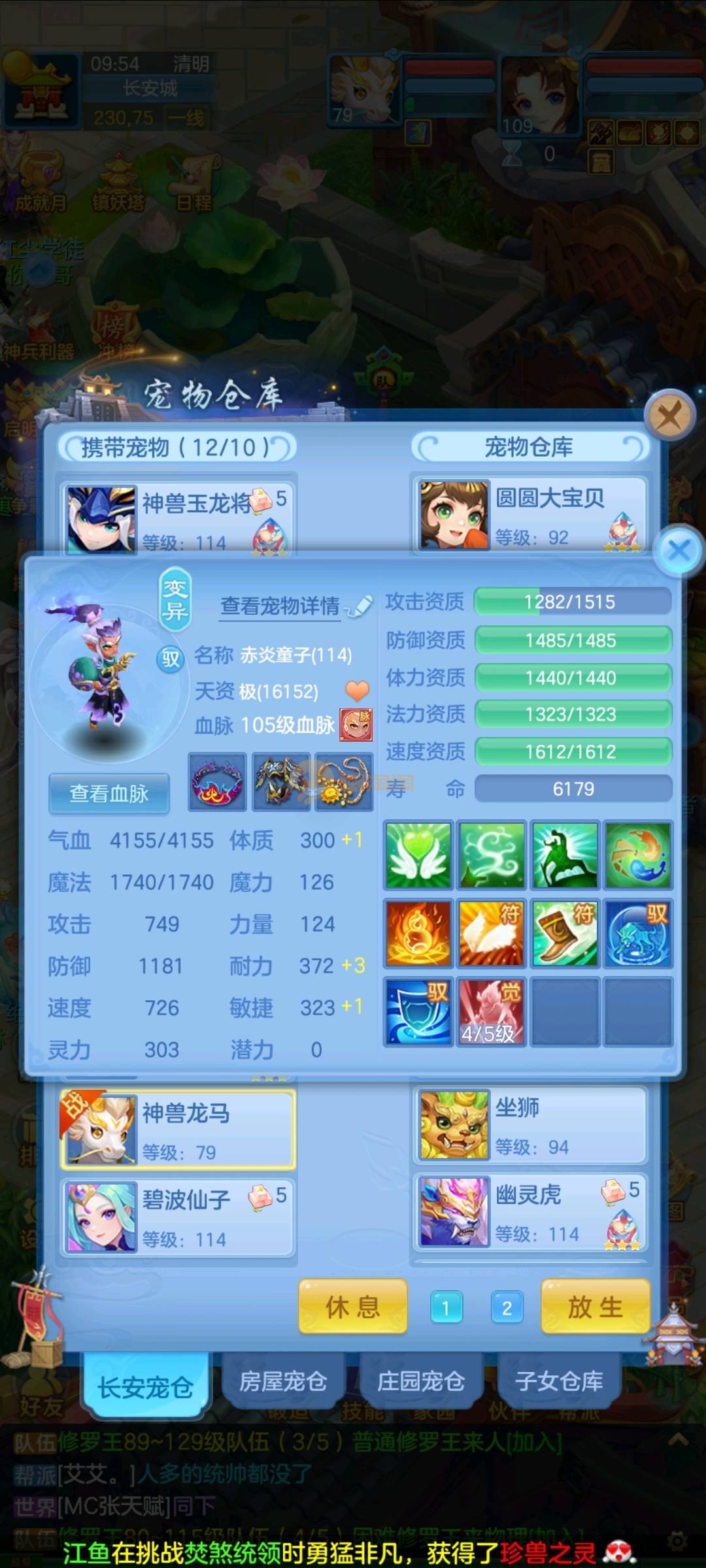Switch to the 房屋宠仓 tab
The image size is (706, 1568).
[x=283, y=1381]
